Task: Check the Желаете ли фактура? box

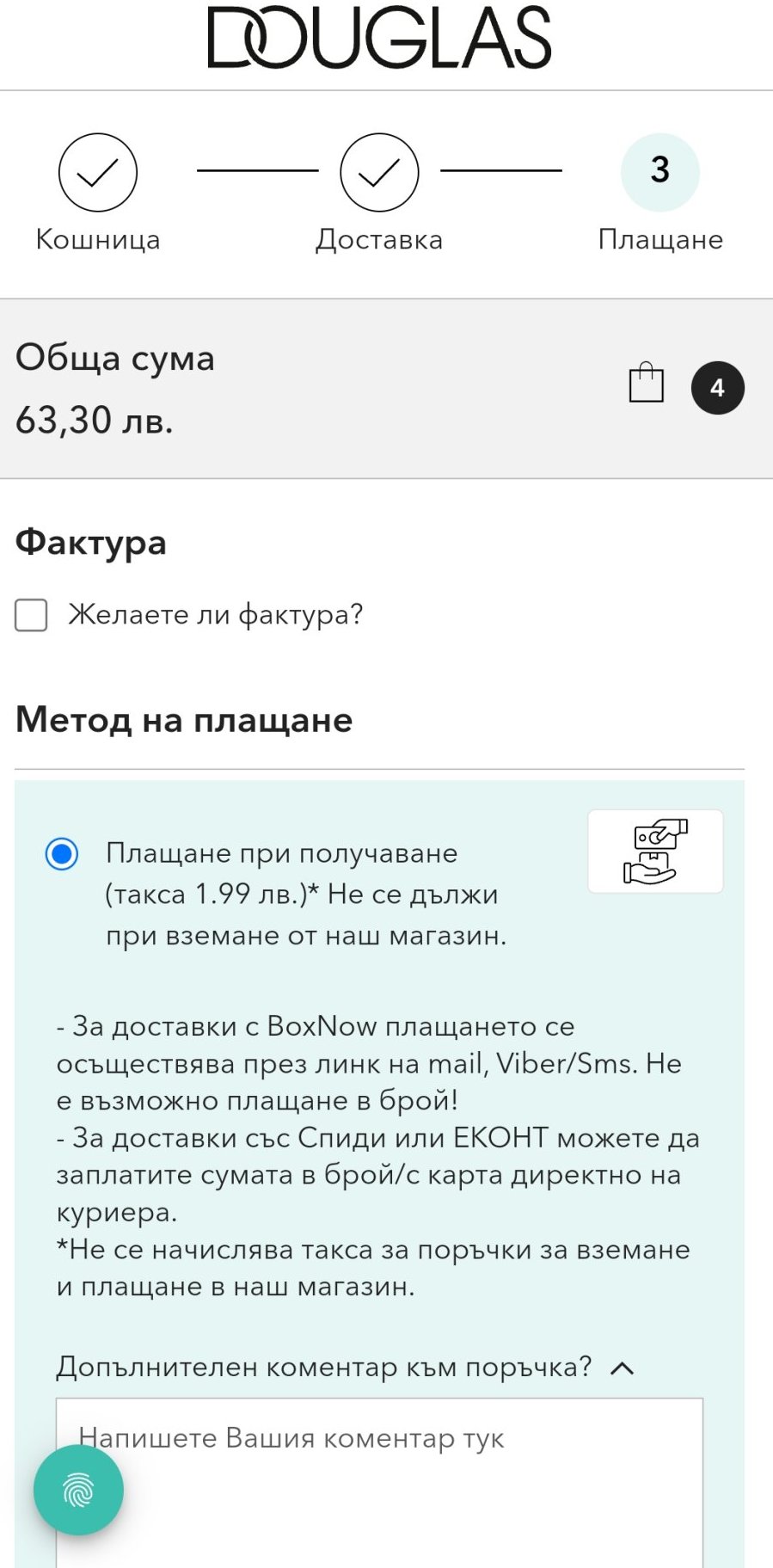Action: (32, 616)
